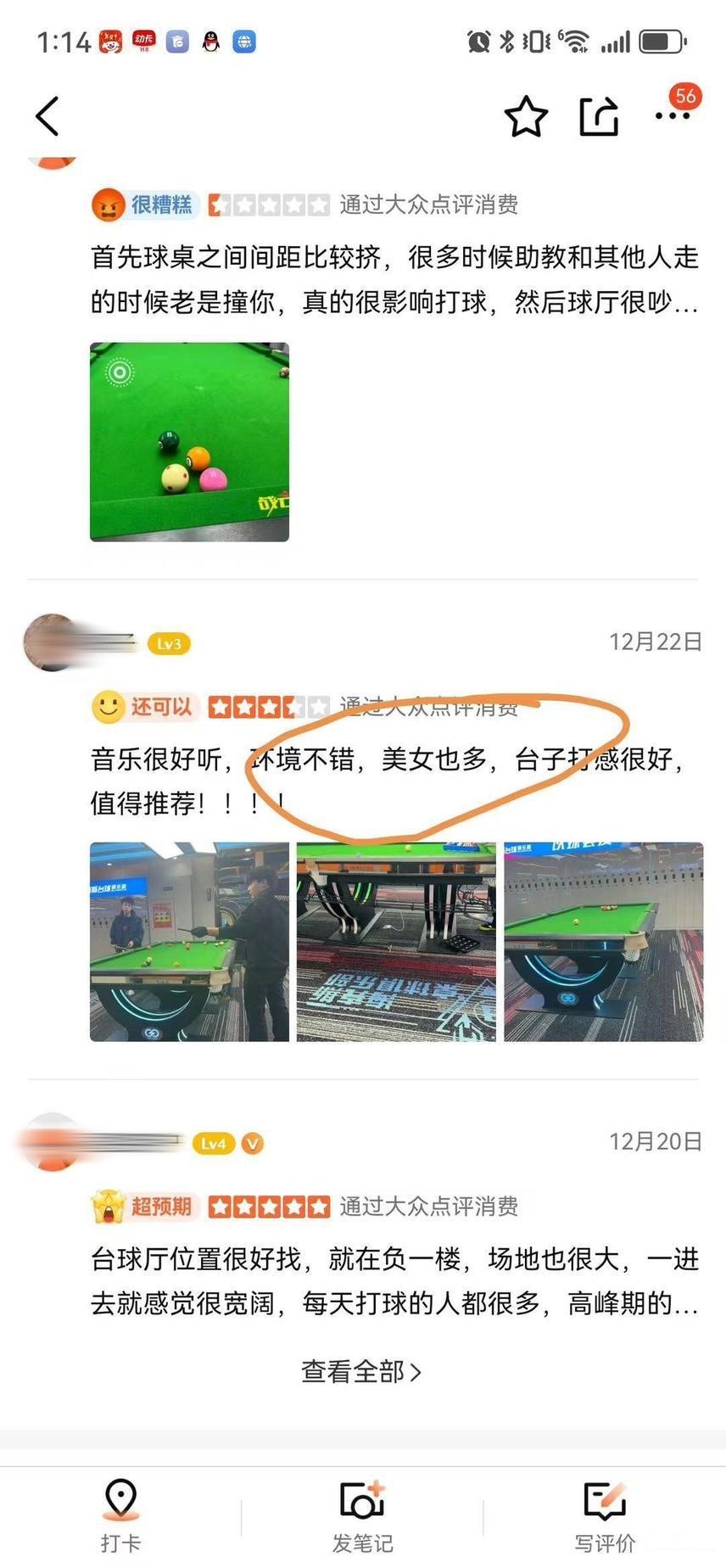
Task: Share this shop page
Action: click(x=599, y=116)
